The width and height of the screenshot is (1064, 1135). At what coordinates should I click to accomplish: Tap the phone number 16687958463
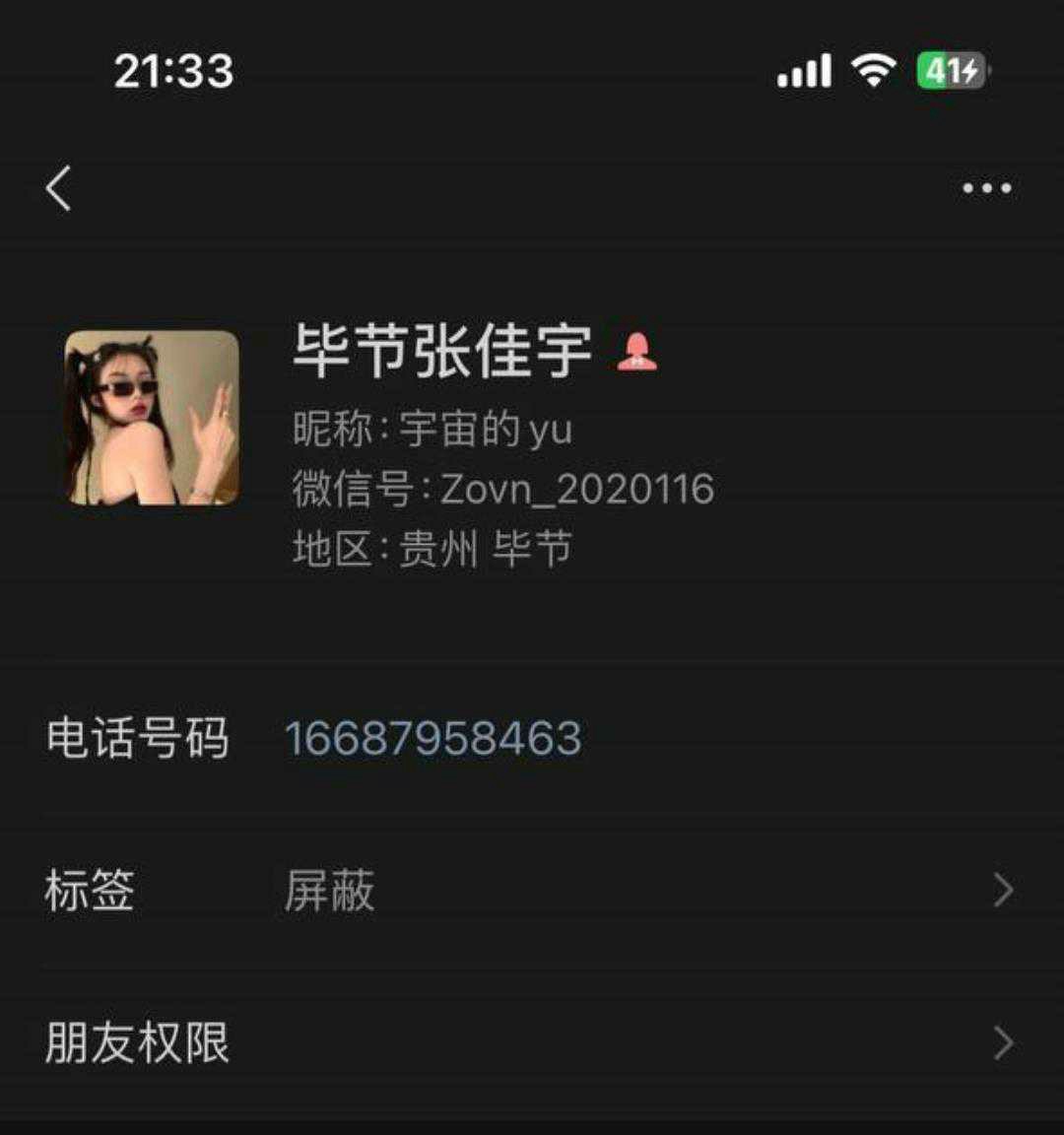pos(433,739)
